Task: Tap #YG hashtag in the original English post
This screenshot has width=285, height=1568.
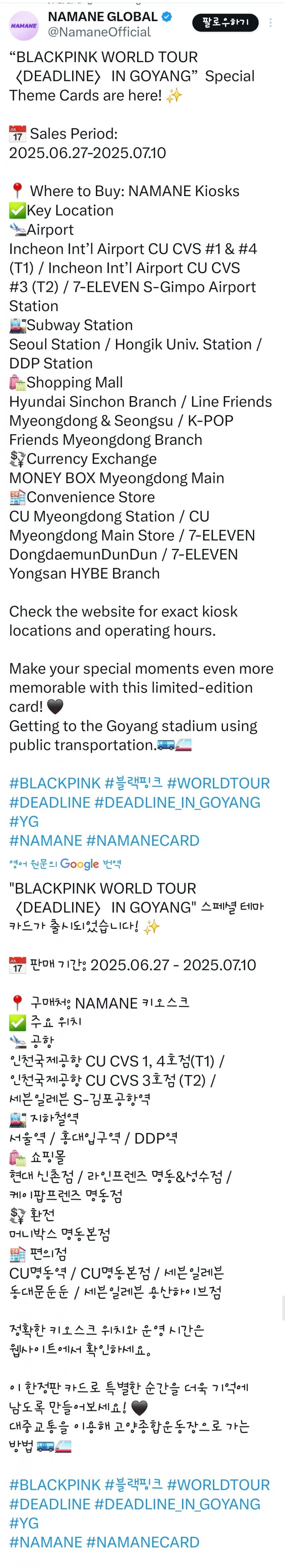Action: 24,821
